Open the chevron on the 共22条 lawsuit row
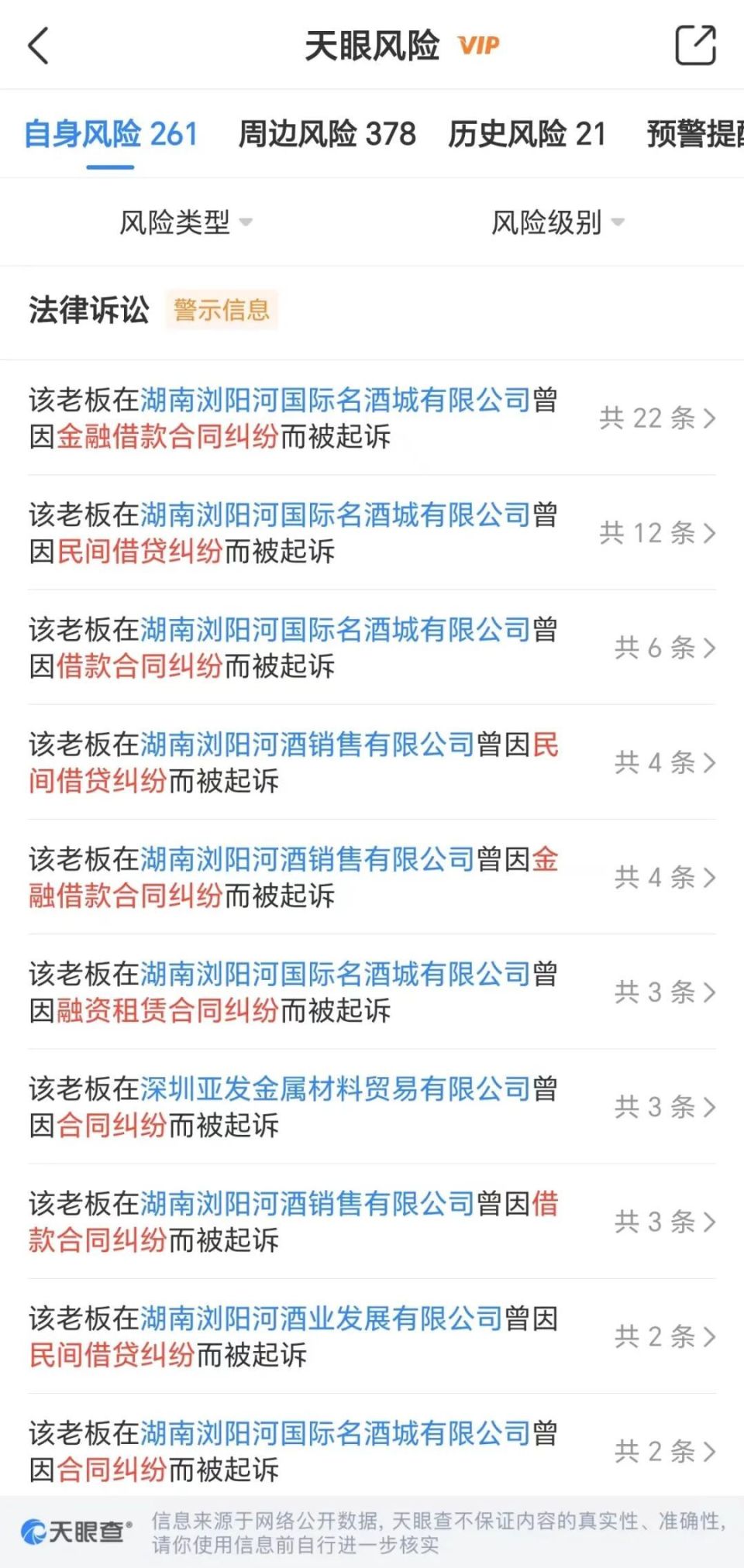This screenshot has width=744, height=1568. pyautogui.click(x=708, y=418)
